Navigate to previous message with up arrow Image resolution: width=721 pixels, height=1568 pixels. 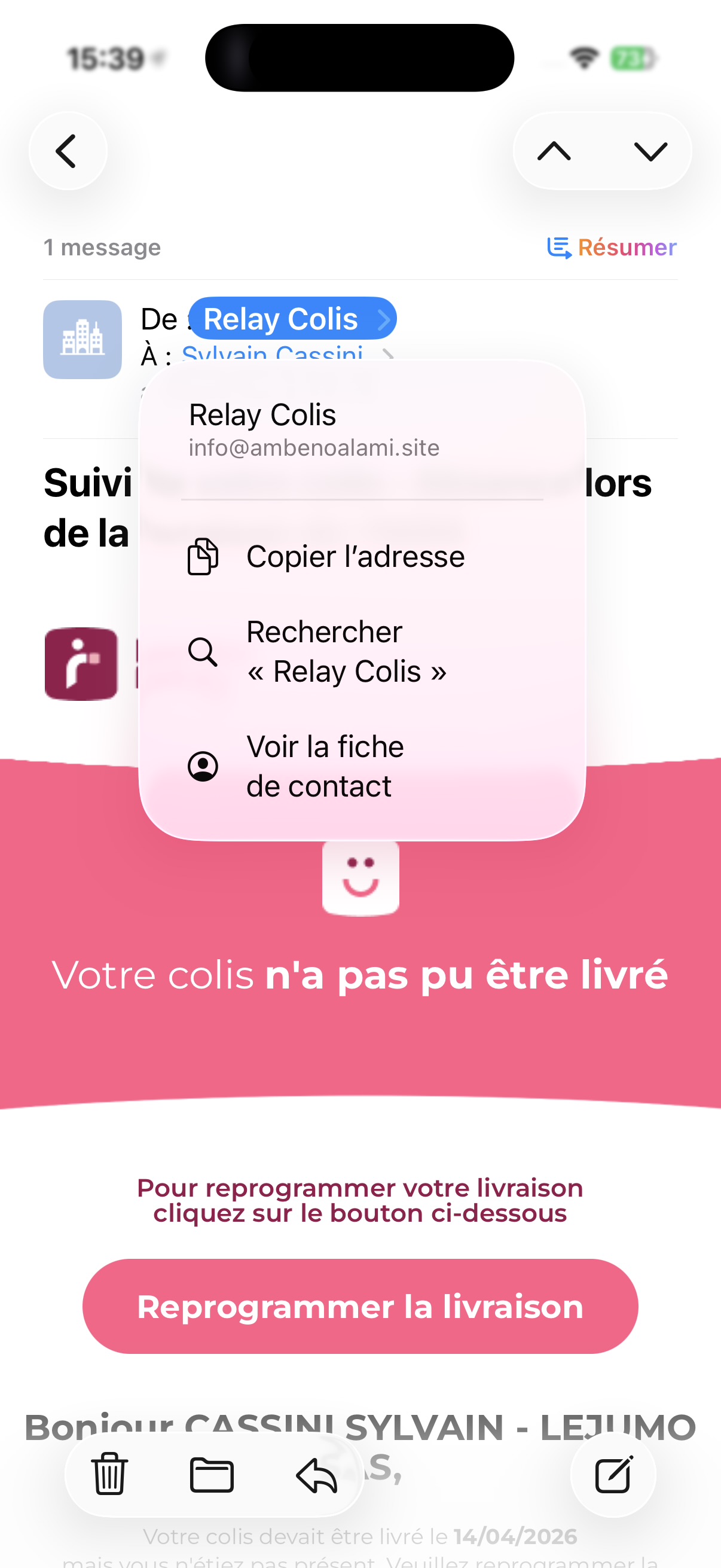(555, 151)
